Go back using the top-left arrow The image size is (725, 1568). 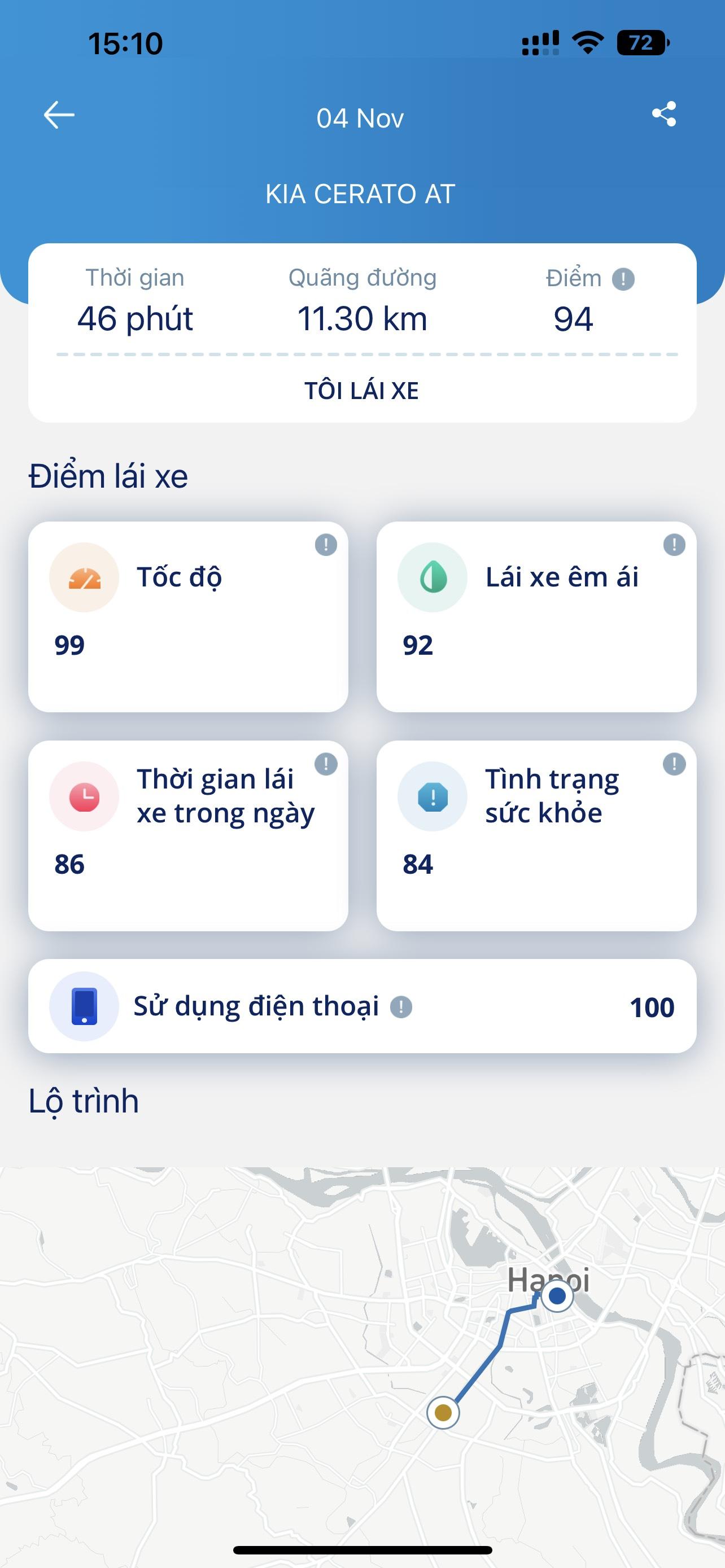pos(59,115)
